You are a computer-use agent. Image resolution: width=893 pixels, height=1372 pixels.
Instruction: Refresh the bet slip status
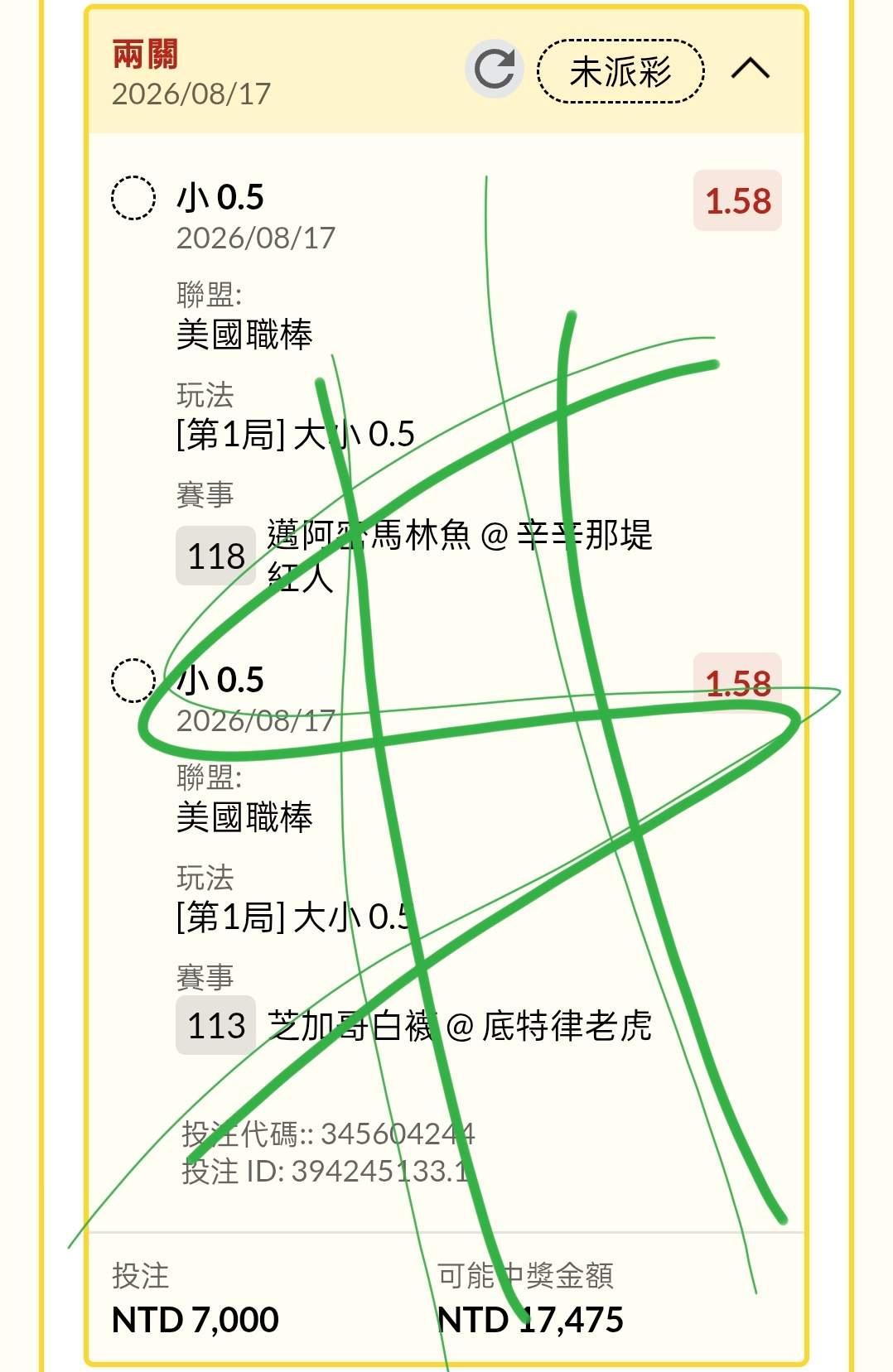click(x=495, y=69)
